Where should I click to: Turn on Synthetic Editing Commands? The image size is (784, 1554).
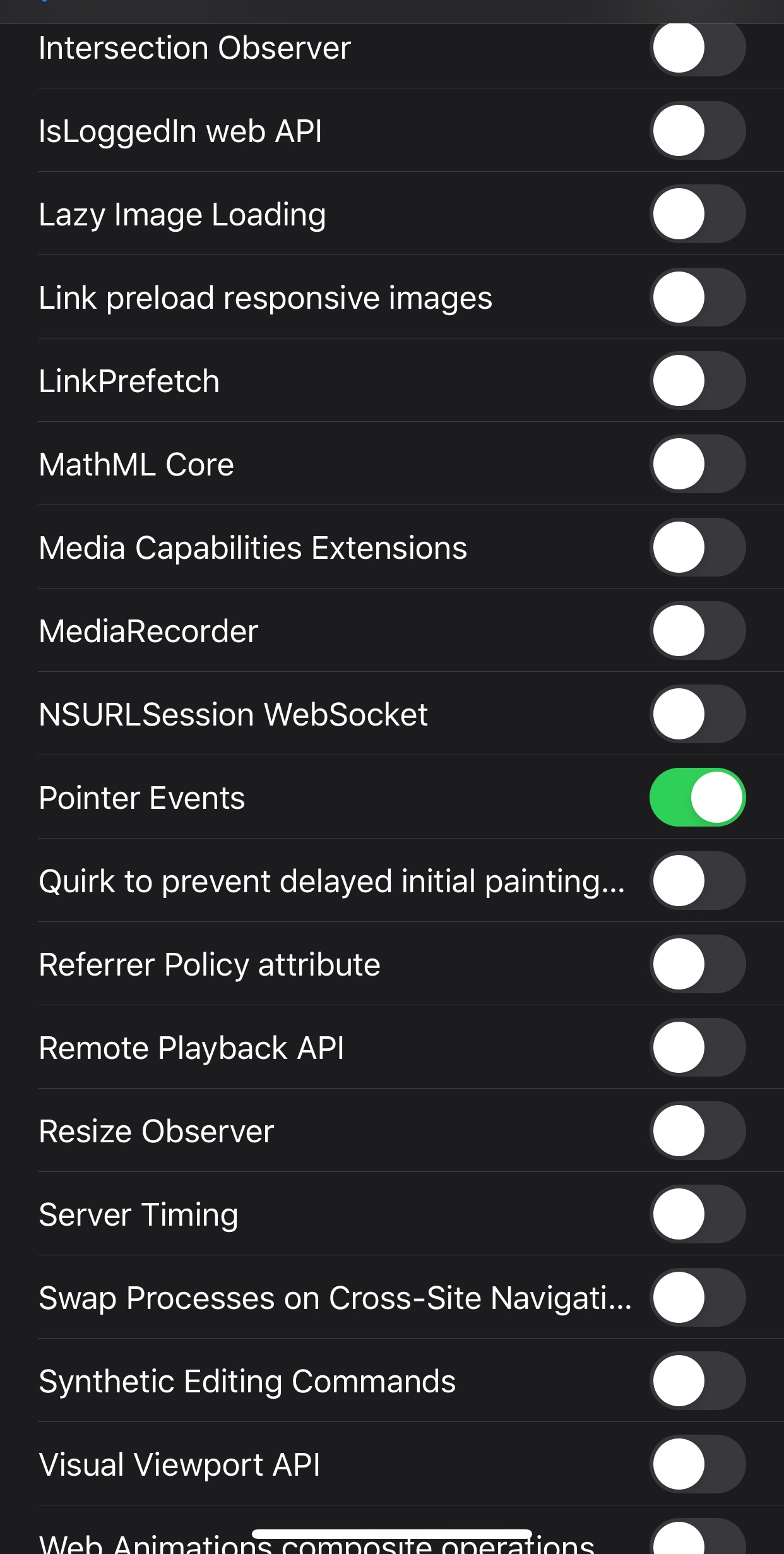[x=697, y=1381]
